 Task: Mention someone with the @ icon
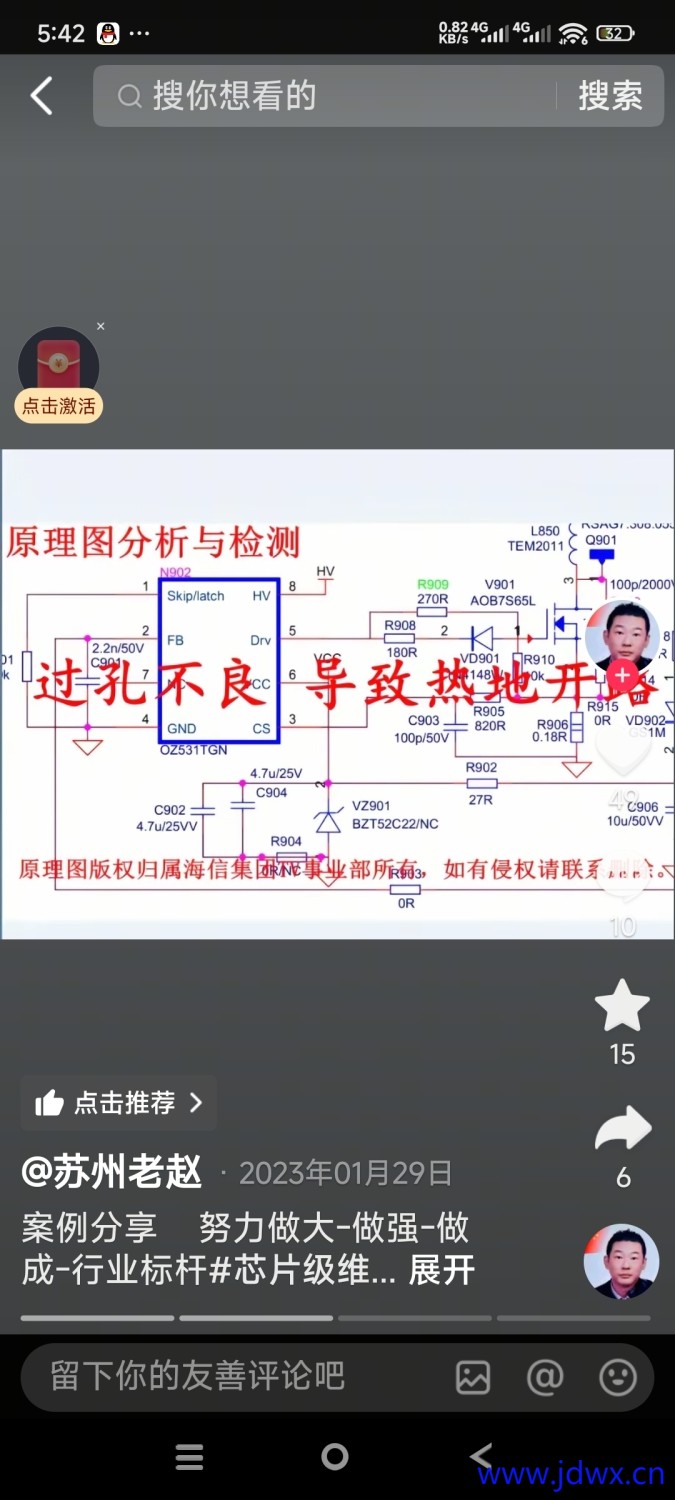[x=545, y=1378]
